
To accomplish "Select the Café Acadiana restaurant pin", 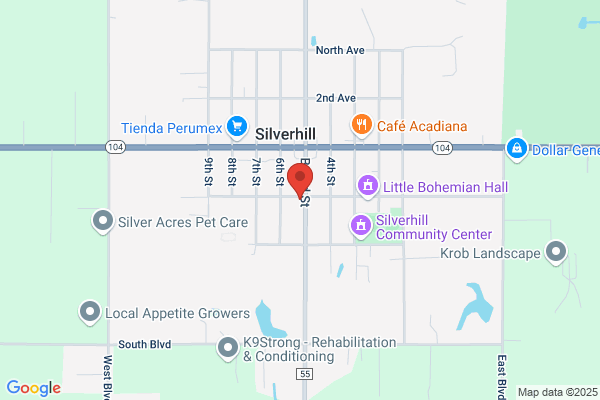I will (x=361, y=125).
